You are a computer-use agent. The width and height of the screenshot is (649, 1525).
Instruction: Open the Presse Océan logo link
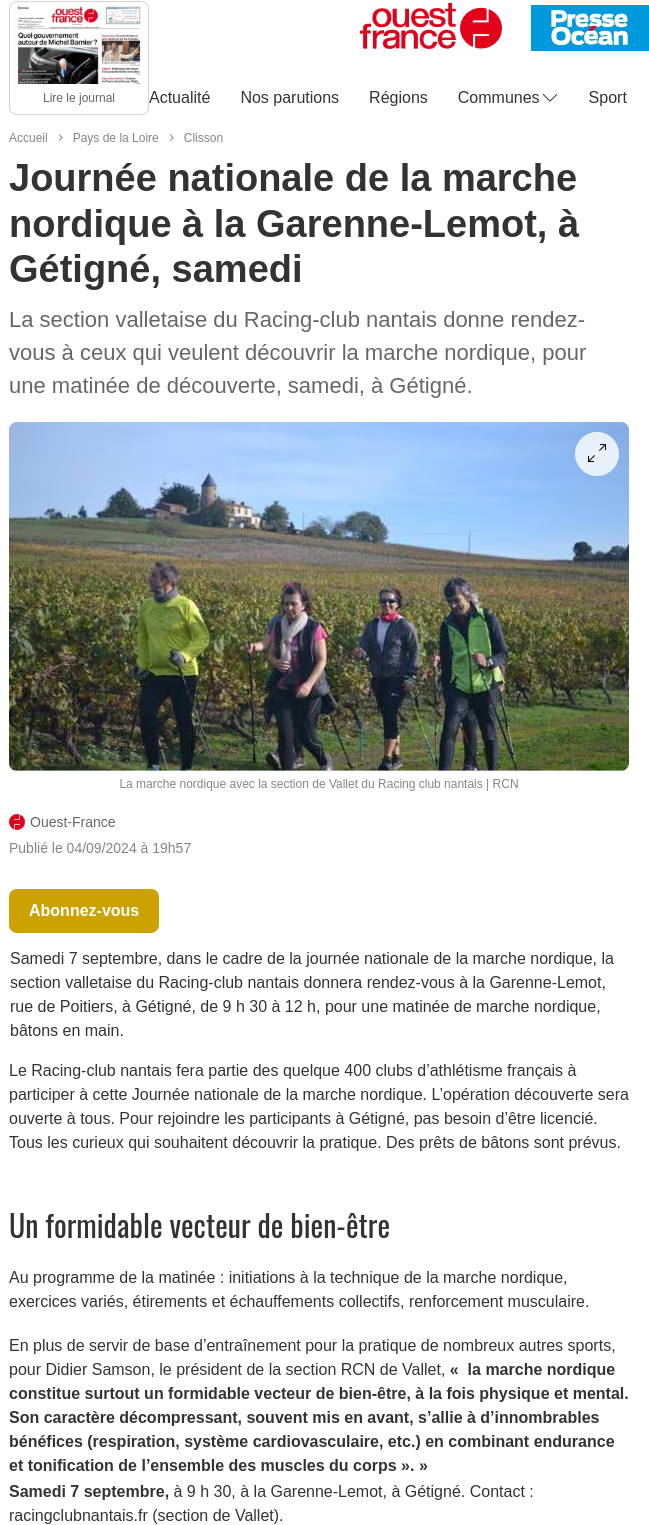pos(589,27)
